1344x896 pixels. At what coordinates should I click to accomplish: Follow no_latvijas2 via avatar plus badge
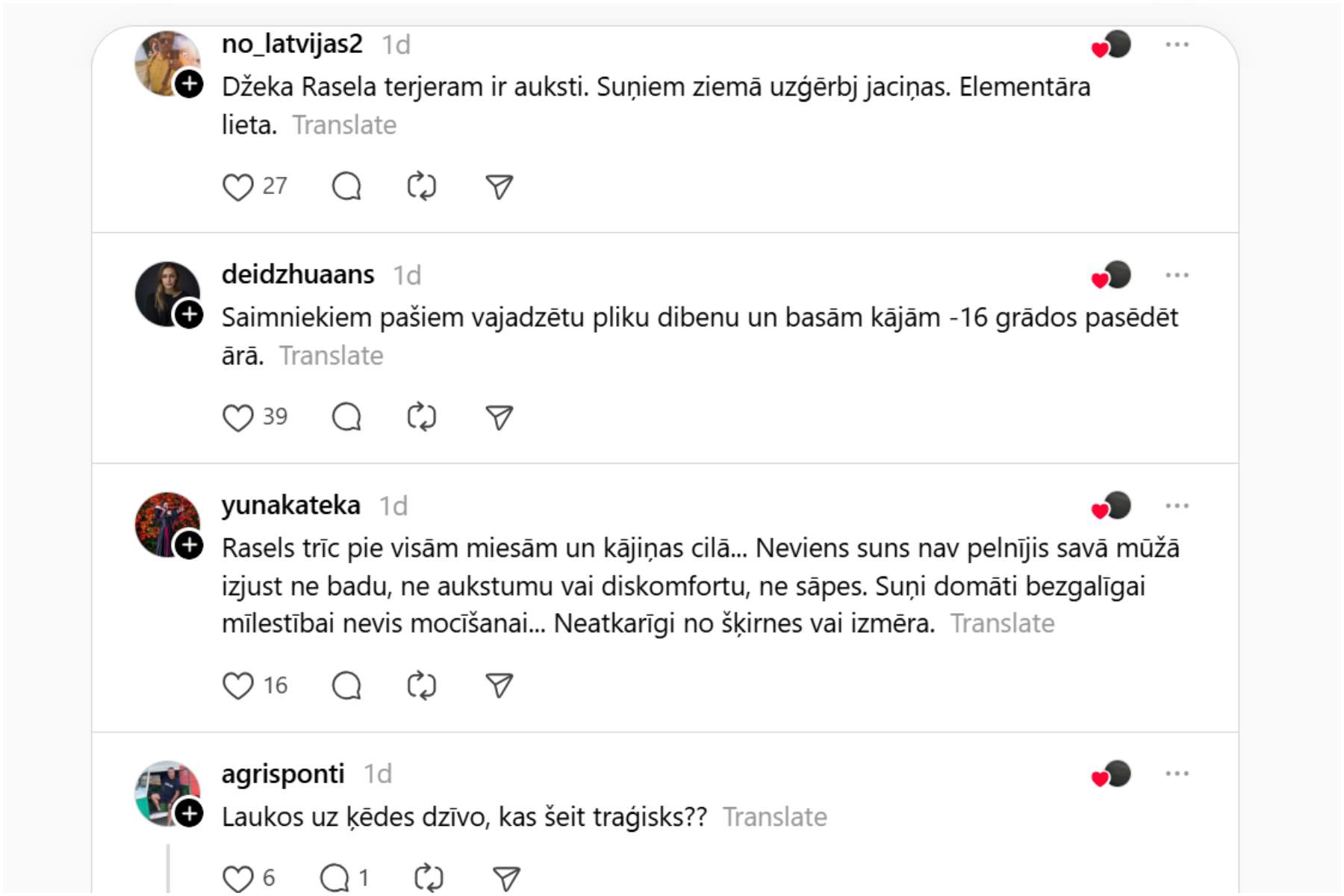tap(190, 84)
